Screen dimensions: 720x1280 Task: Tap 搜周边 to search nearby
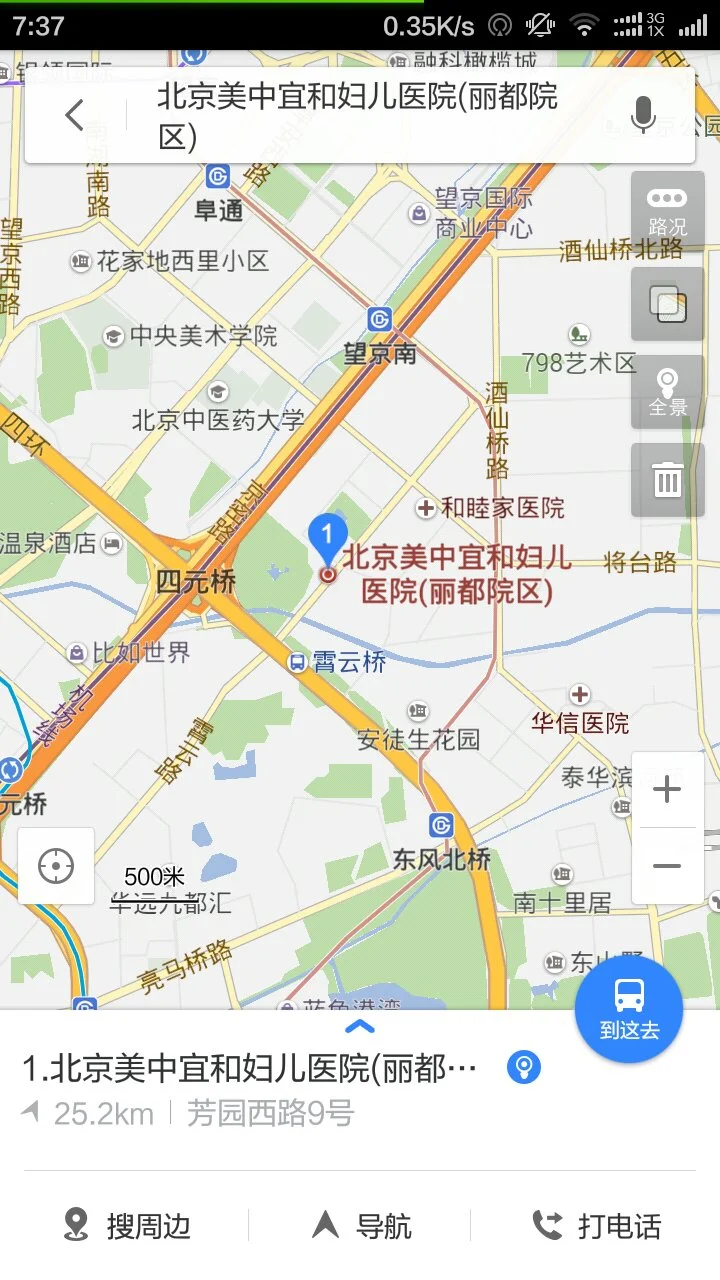pyautogui.click(x=129, y=1225)
